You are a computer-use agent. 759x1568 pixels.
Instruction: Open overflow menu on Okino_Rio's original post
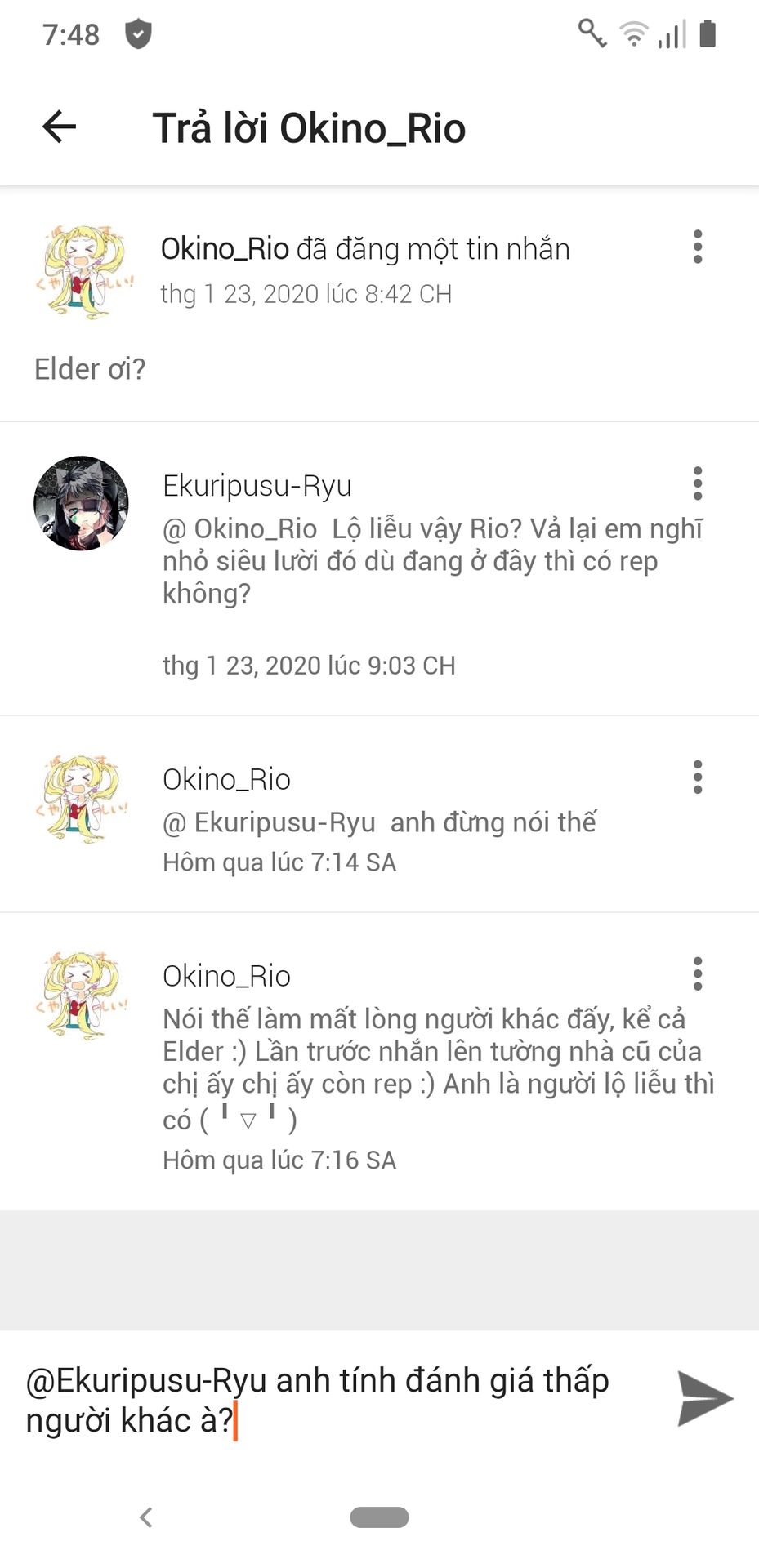click(x=697, y=247)
